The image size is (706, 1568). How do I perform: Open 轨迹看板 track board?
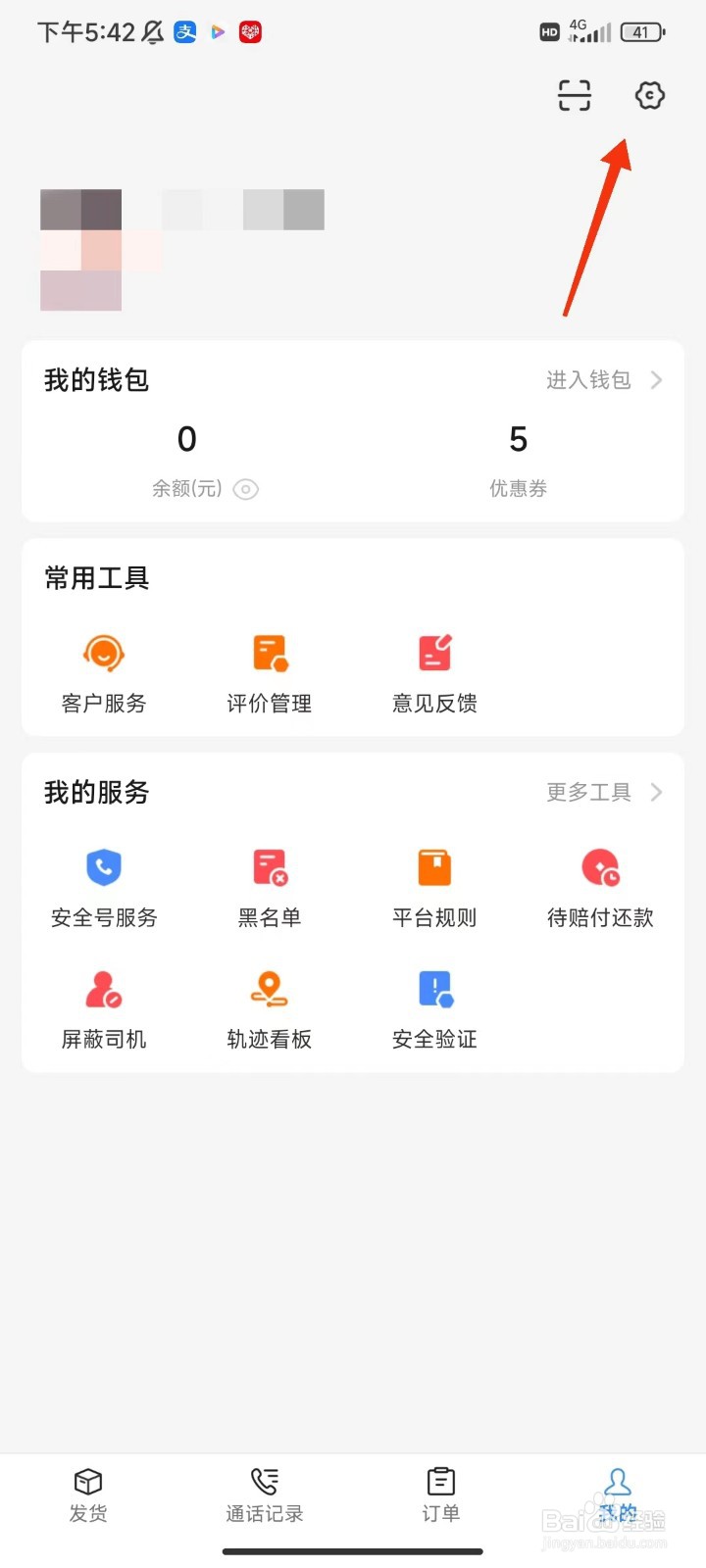[x=270, y=1008]
